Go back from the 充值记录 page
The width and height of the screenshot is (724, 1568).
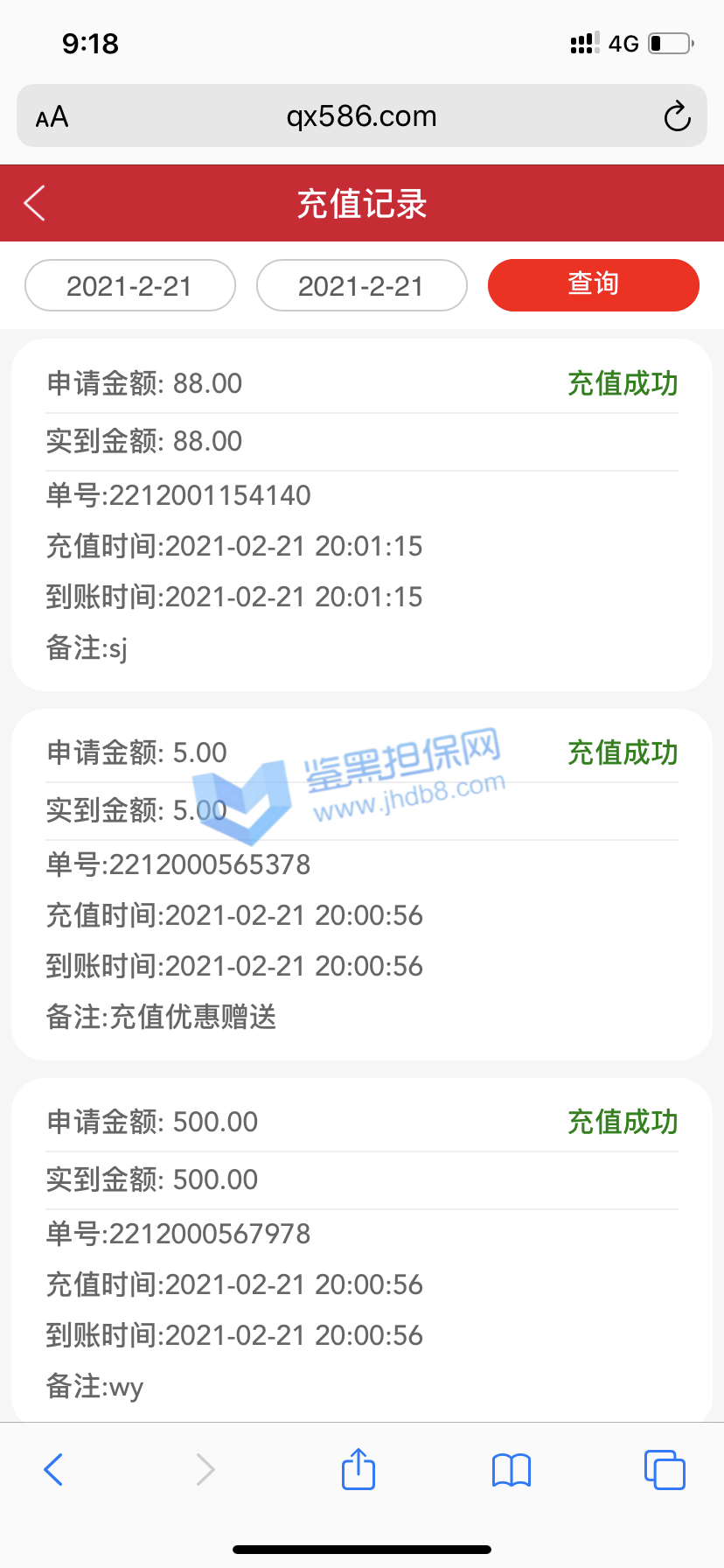(35, 203)
